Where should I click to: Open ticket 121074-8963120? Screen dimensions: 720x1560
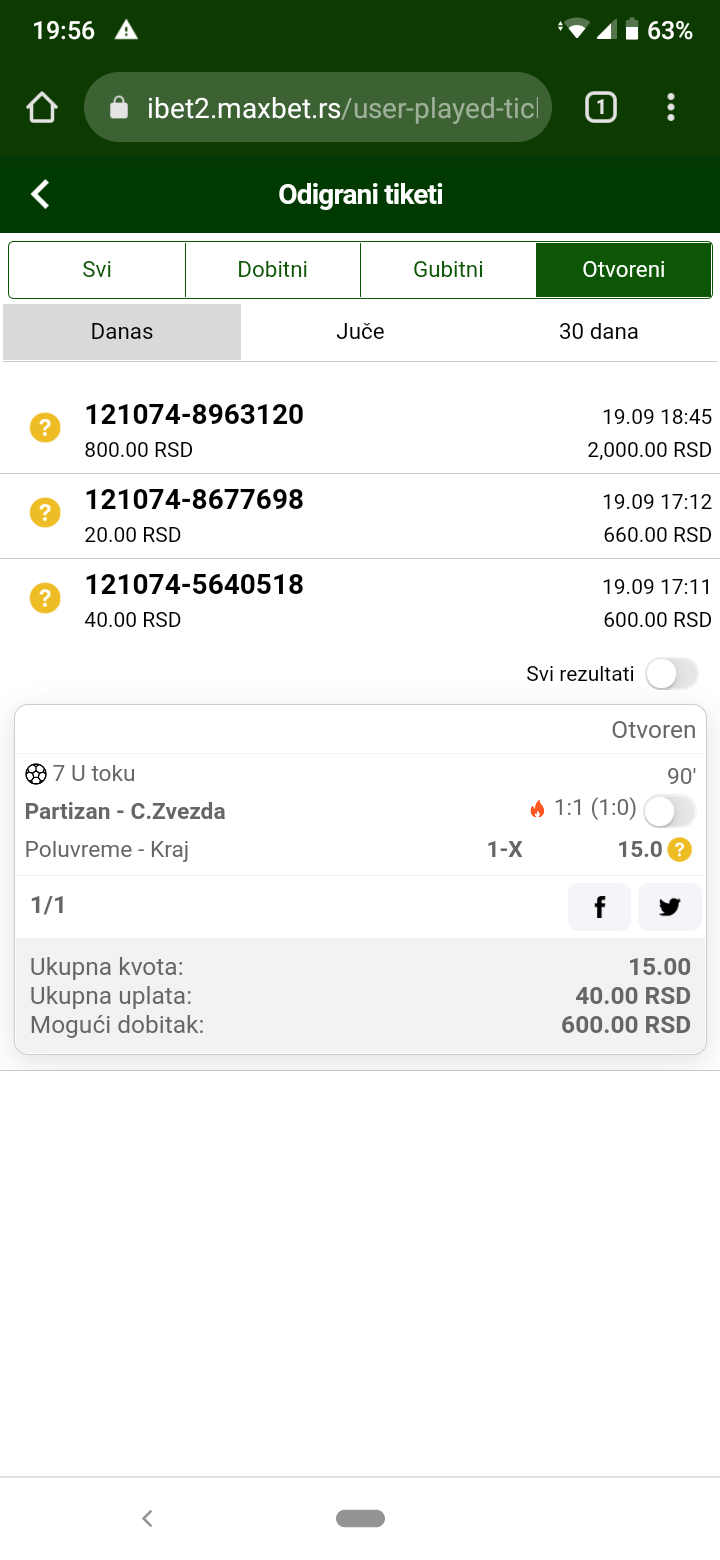coord(360,431)
